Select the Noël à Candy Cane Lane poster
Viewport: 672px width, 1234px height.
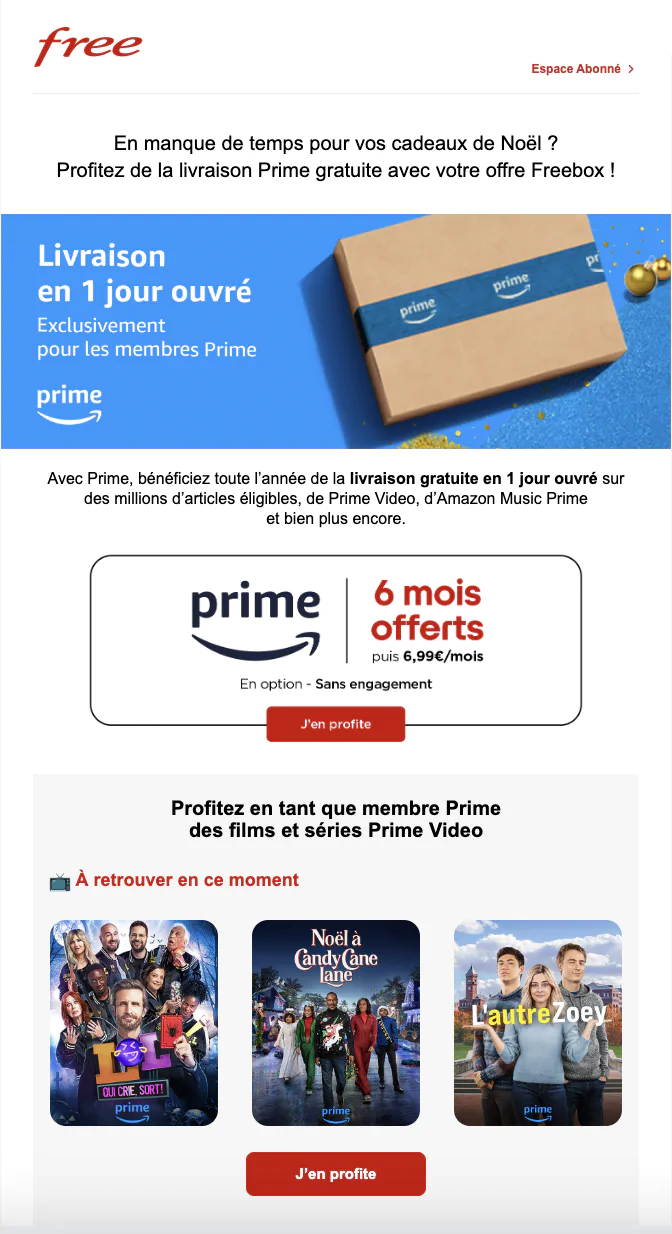point(336,1022)
